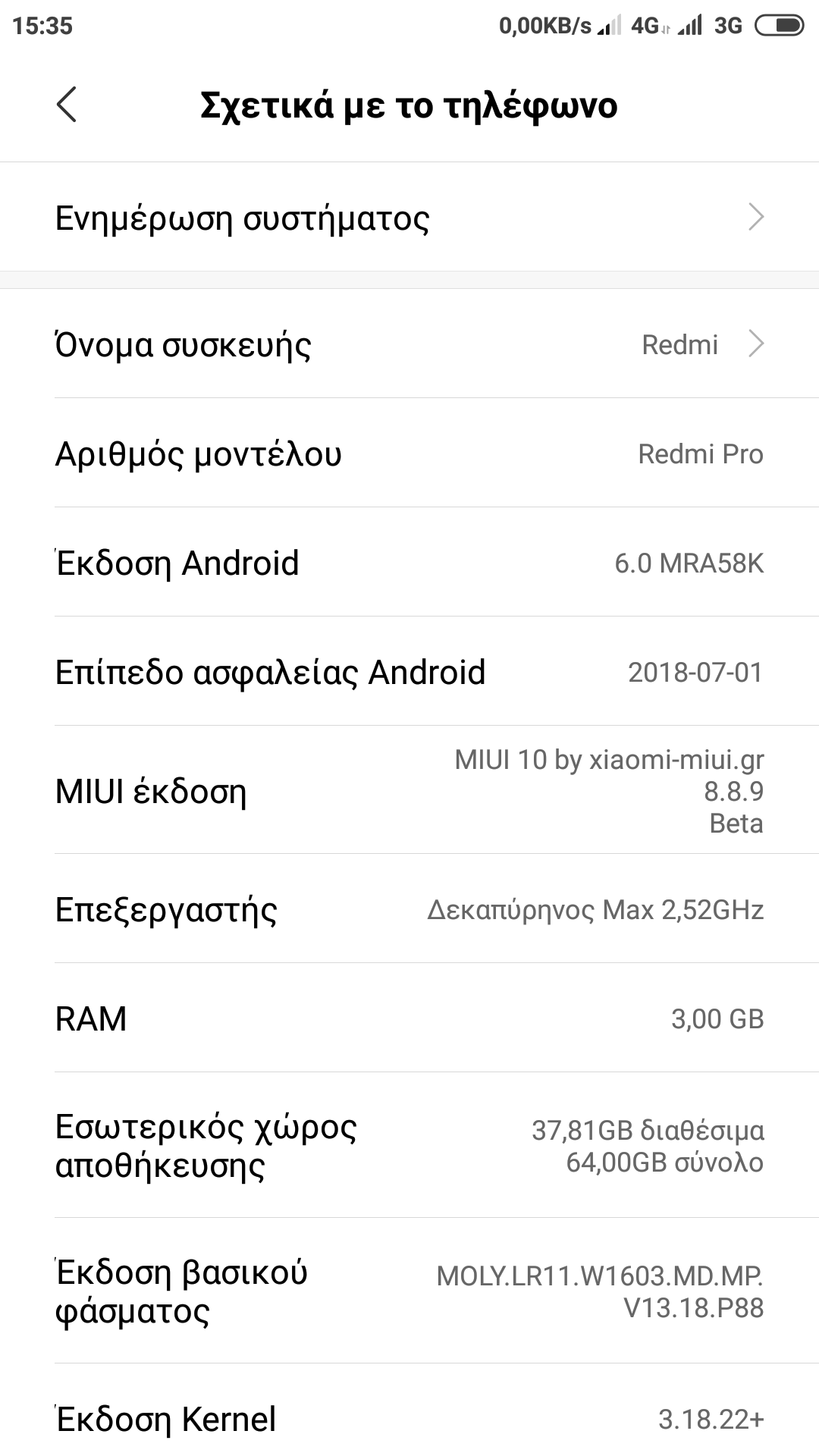The height and width of the screenshot is (1456, 819).
Task: Open Εσωτερικός χώρος αποθήκευσης
Action: (409, 1146)
